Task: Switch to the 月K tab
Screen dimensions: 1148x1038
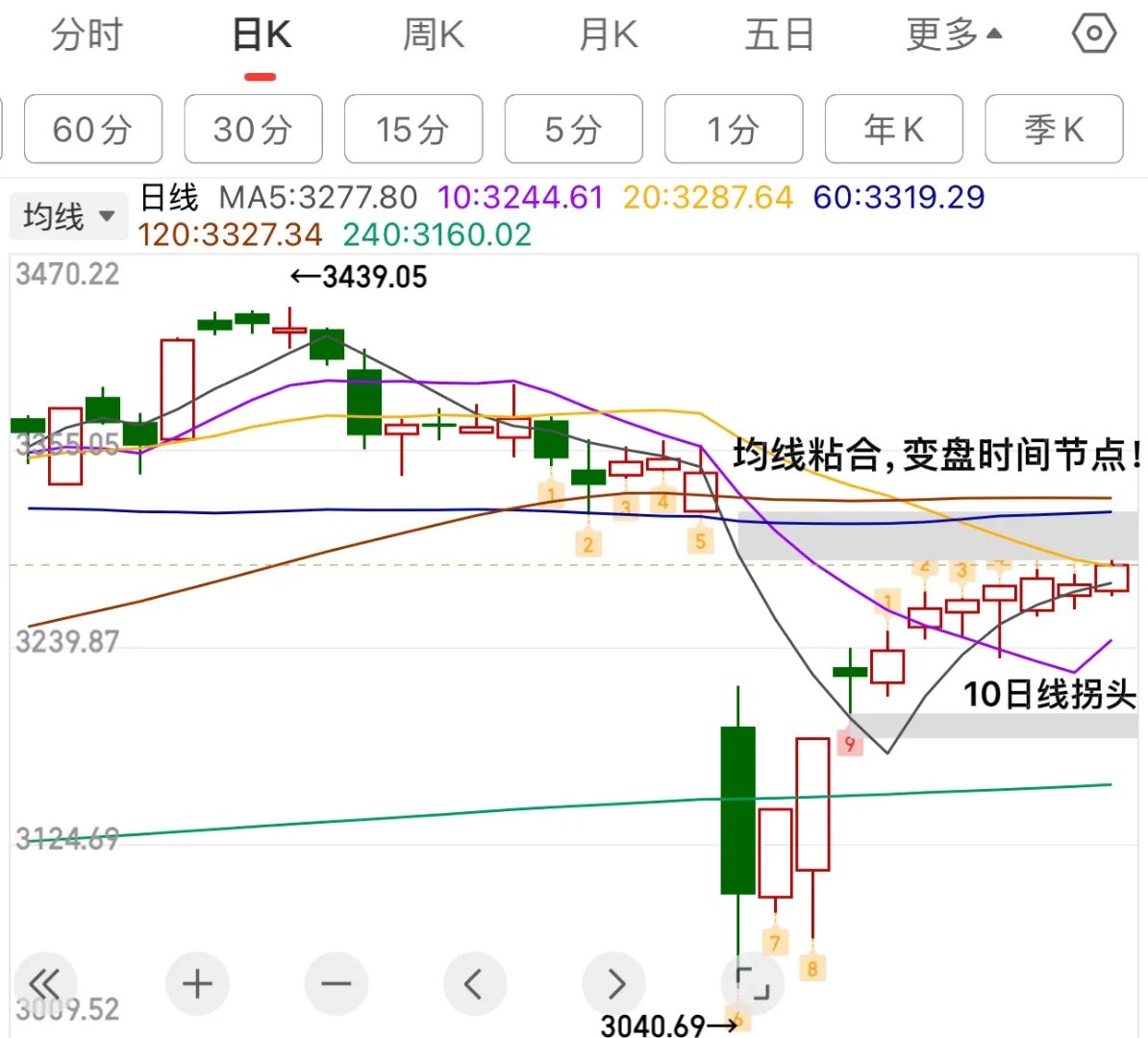Action: coord(608,36)
